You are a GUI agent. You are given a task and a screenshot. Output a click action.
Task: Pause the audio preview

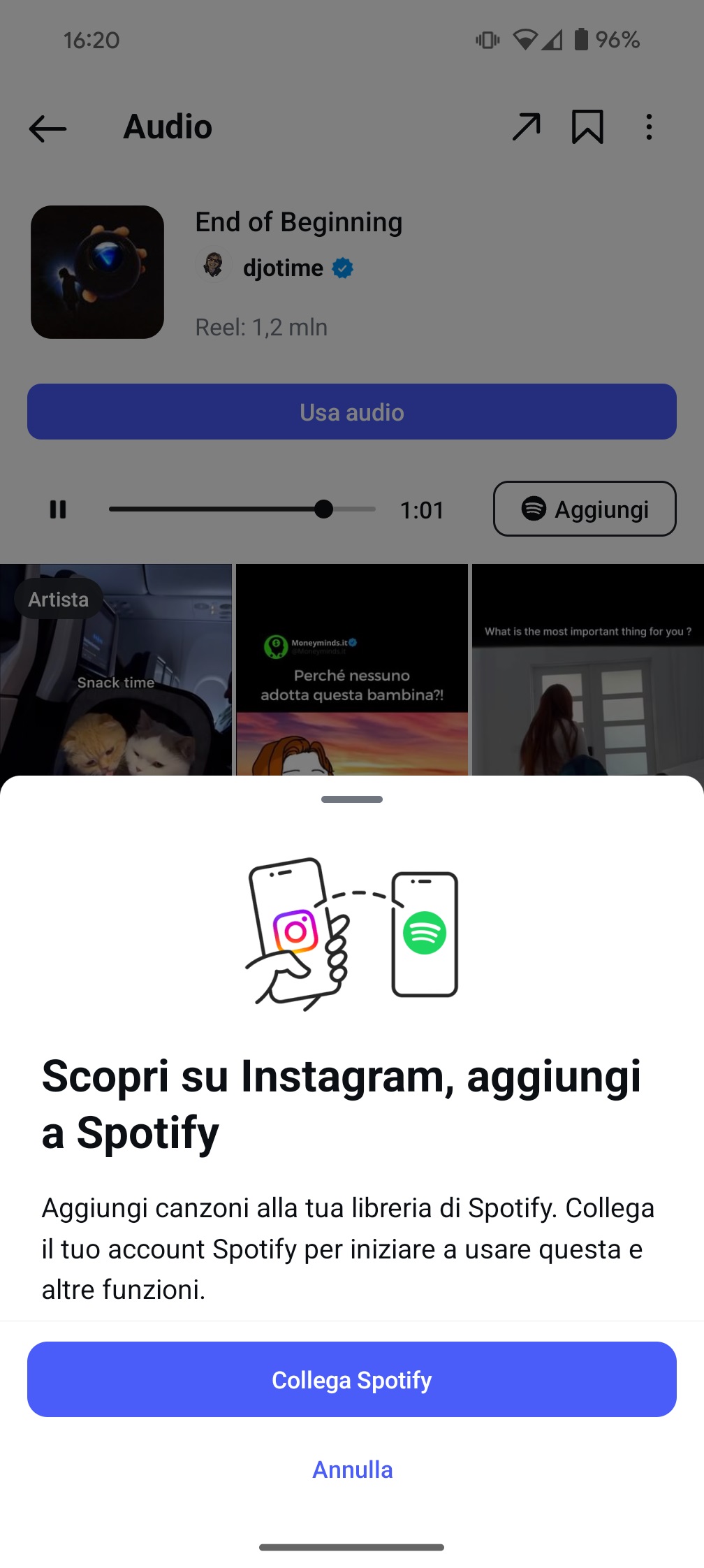pos(58,509)
